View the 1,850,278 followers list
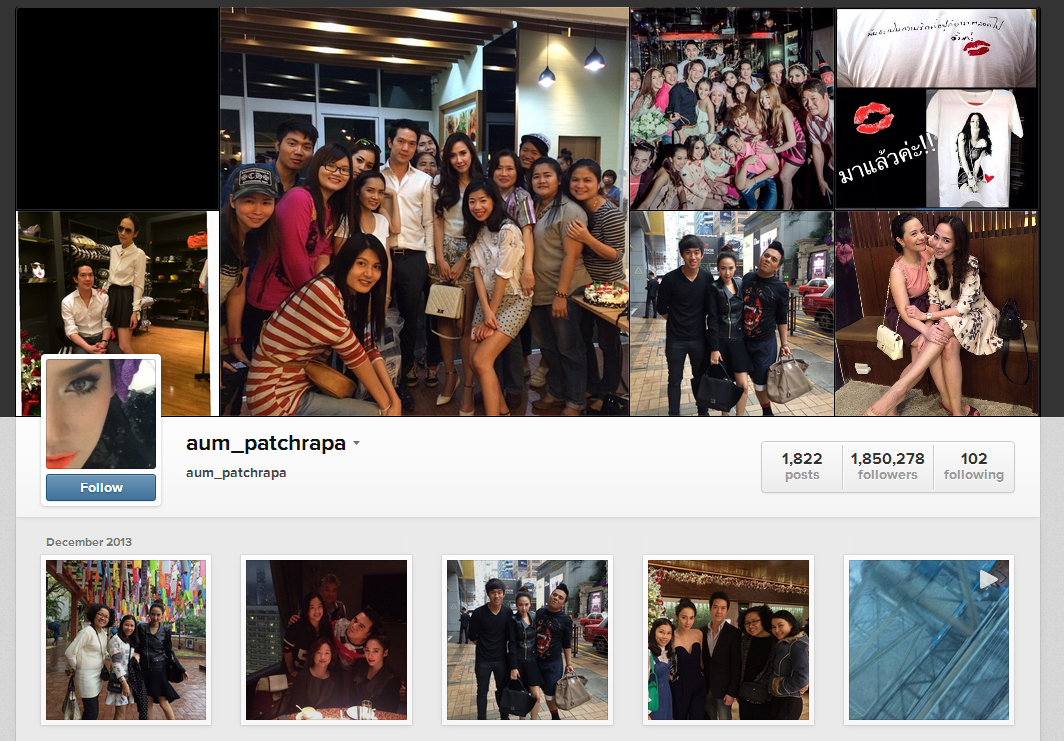Viewport: 1064px width, 741px height. pos(888,466)
